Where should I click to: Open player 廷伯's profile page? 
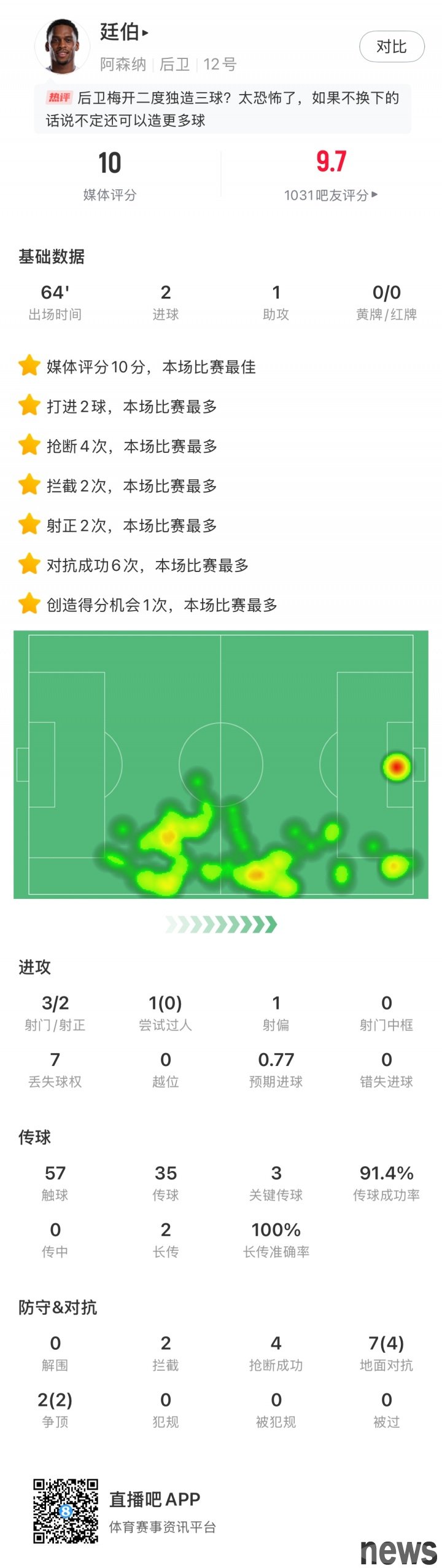(125, 32)
